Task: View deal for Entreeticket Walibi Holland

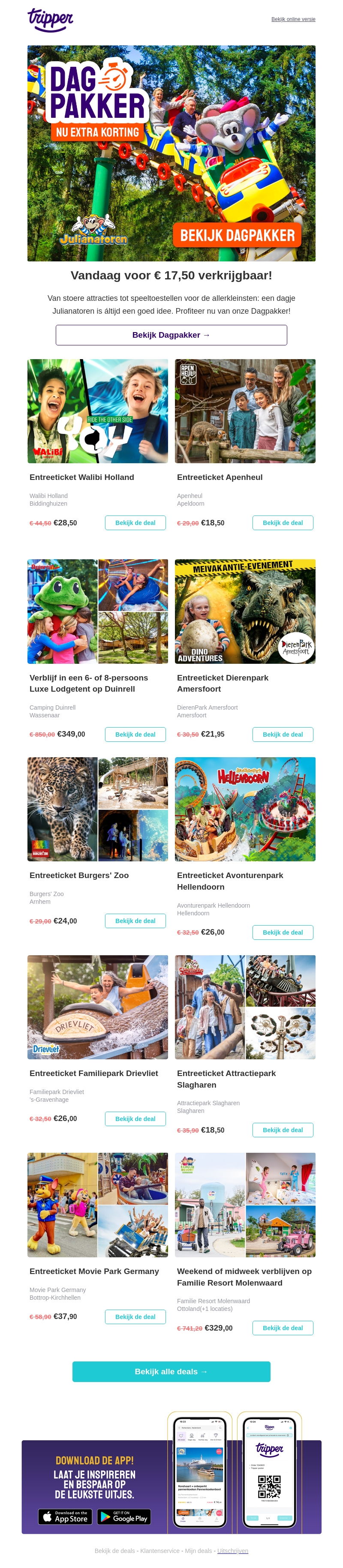Action: (x=135, y=523)
